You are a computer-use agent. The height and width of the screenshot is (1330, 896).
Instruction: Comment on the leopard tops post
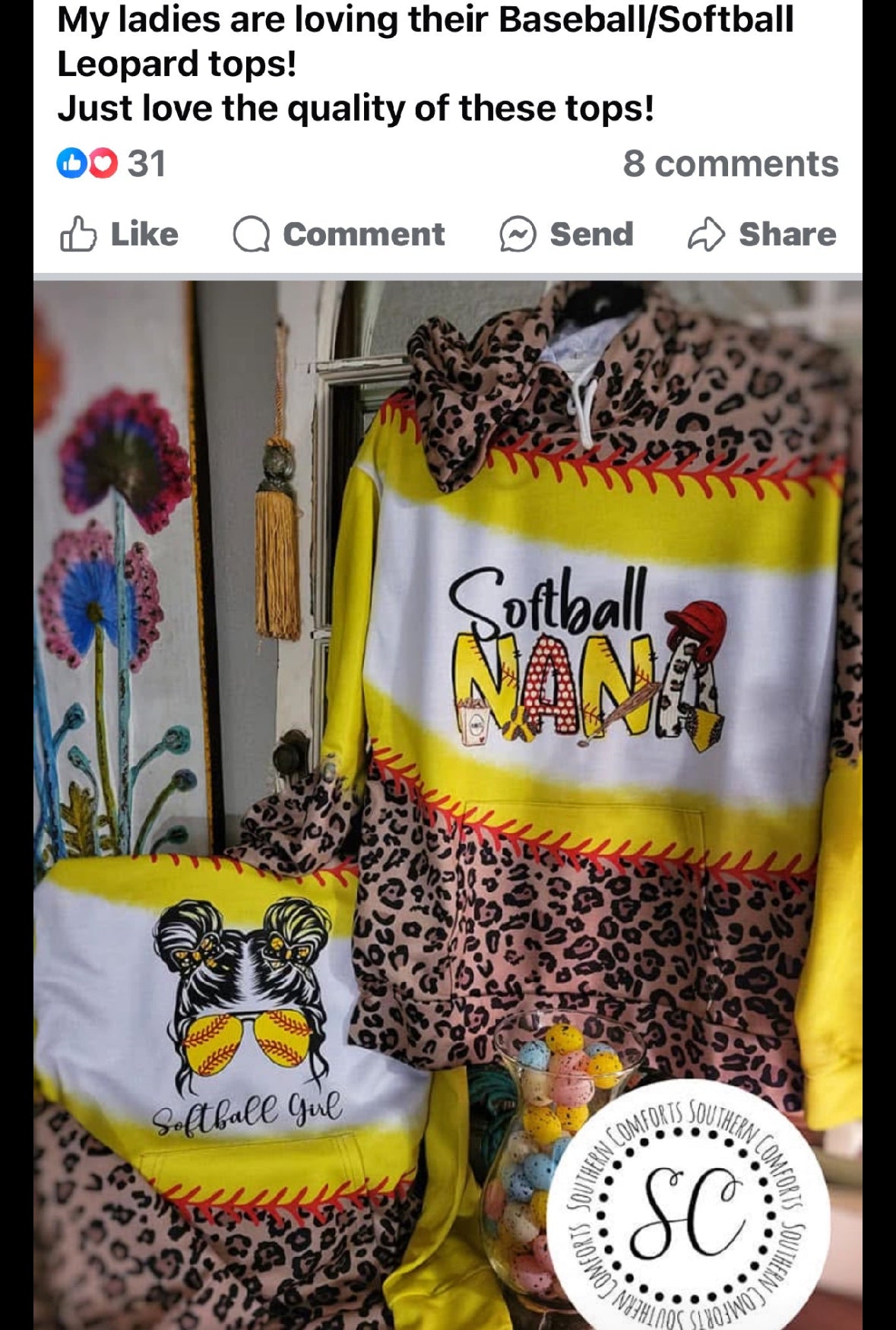339,234
